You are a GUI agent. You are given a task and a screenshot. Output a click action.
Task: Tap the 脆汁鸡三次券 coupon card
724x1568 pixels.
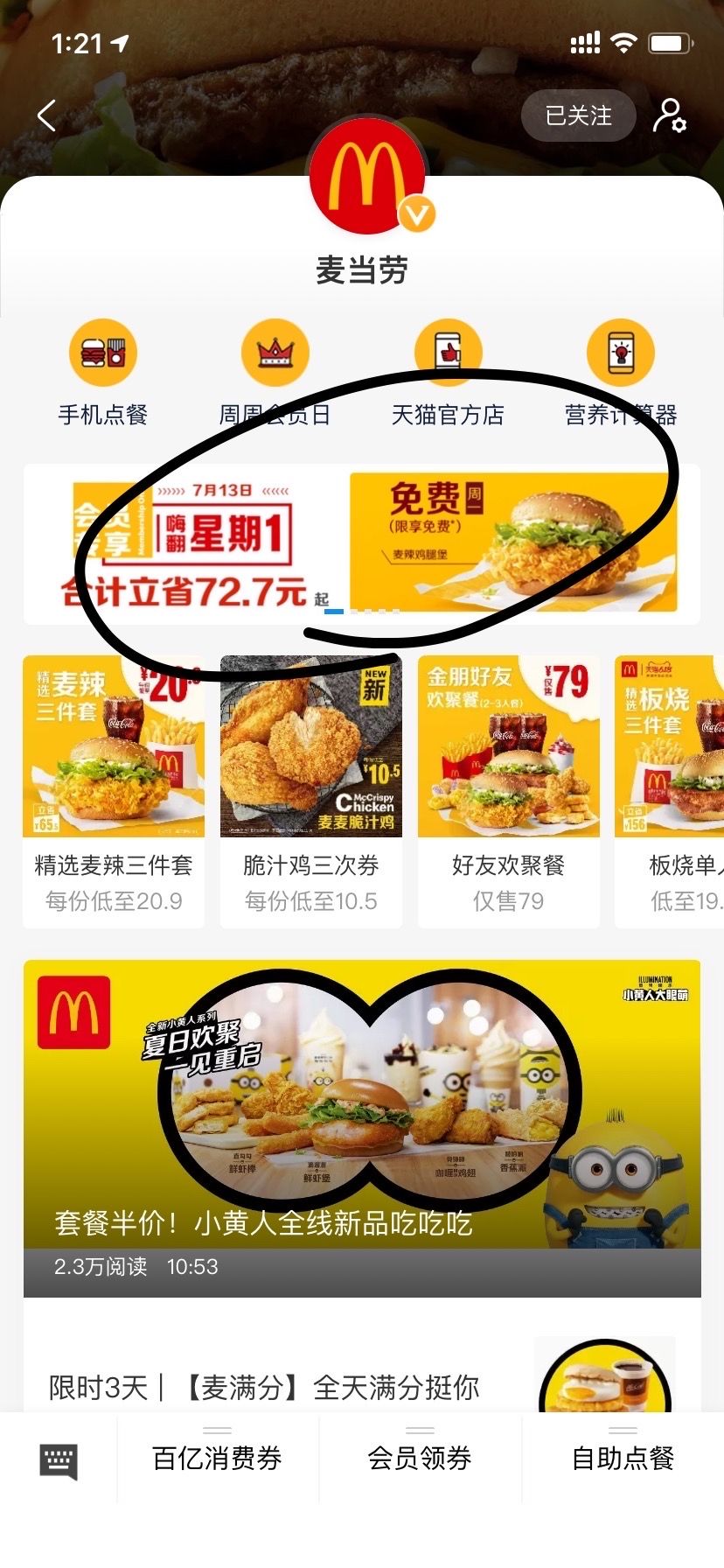(x=310, y=748)
